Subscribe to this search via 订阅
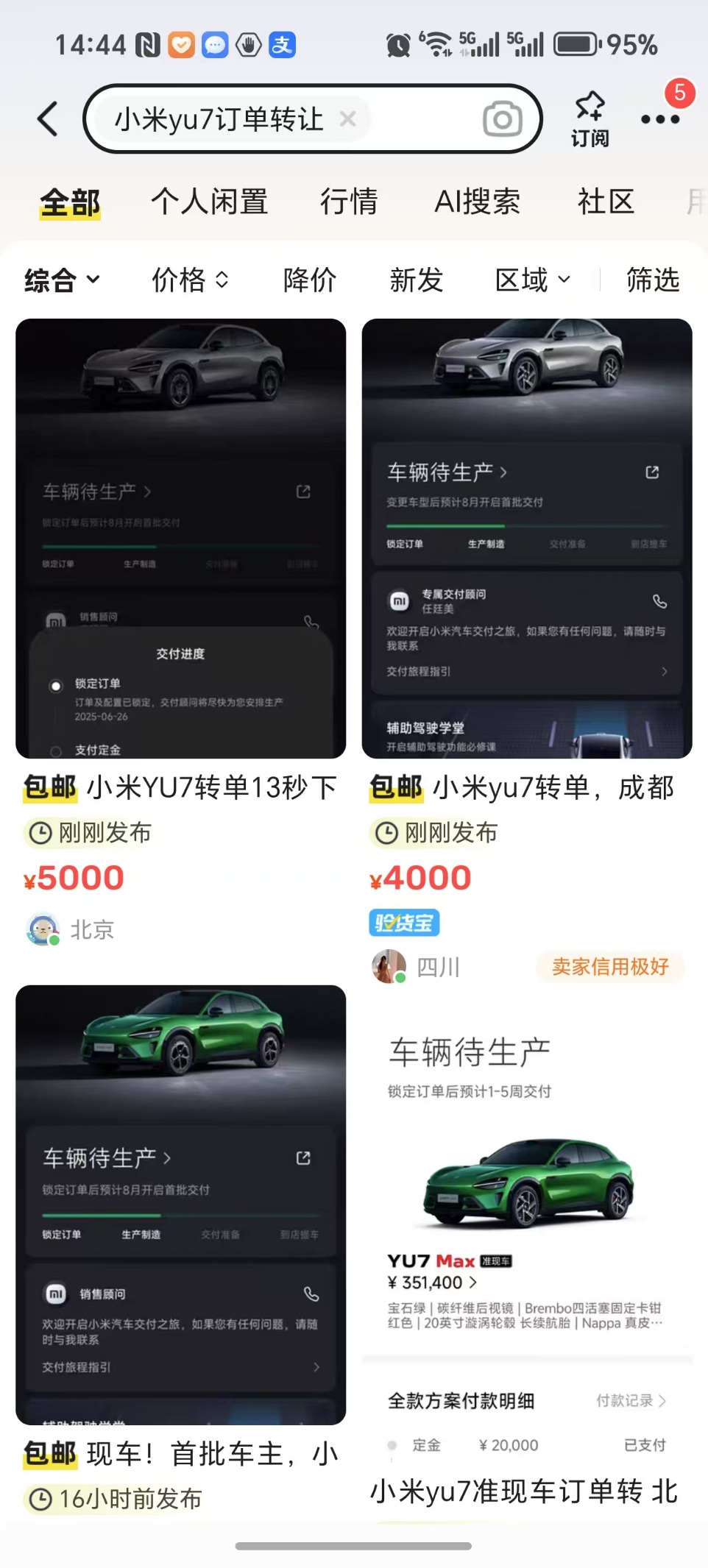The width and height of the screenshot is (708, 1568). pyautogui.click(x=590, y=119)
